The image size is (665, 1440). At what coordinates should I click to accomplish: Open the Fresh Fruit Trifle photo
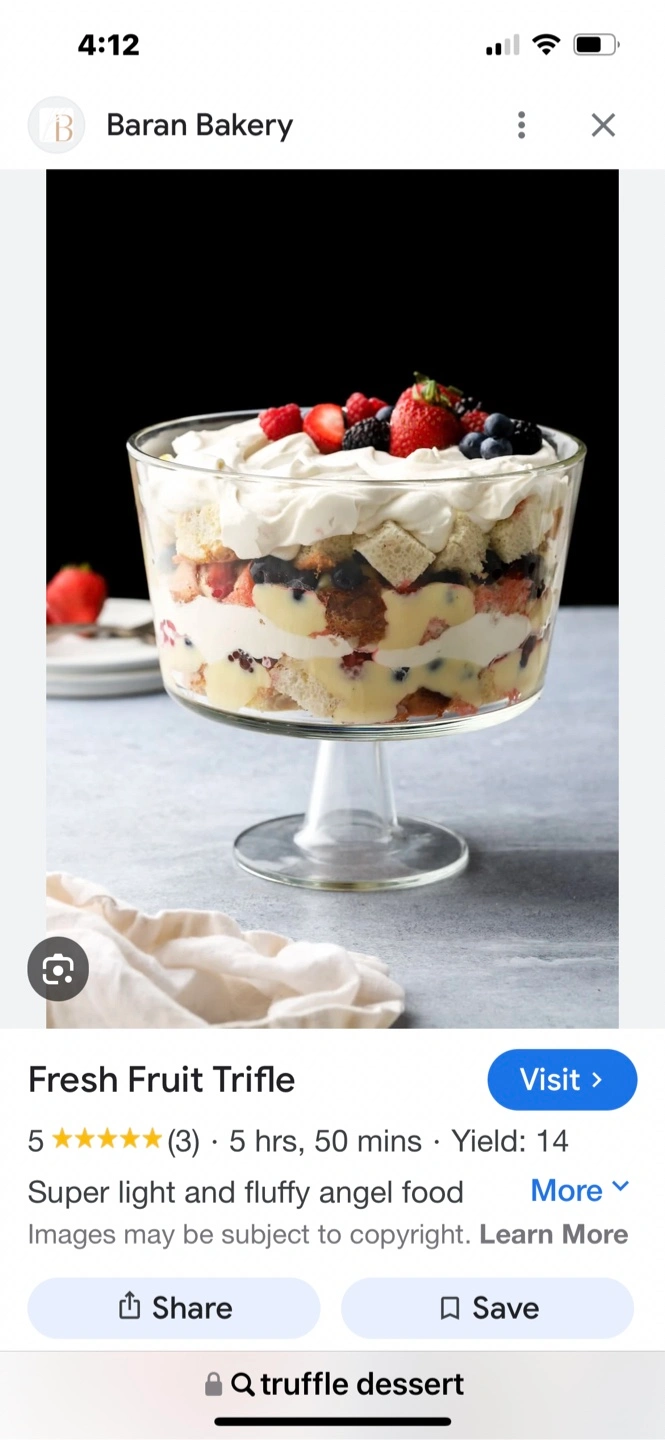pos(332,598)
